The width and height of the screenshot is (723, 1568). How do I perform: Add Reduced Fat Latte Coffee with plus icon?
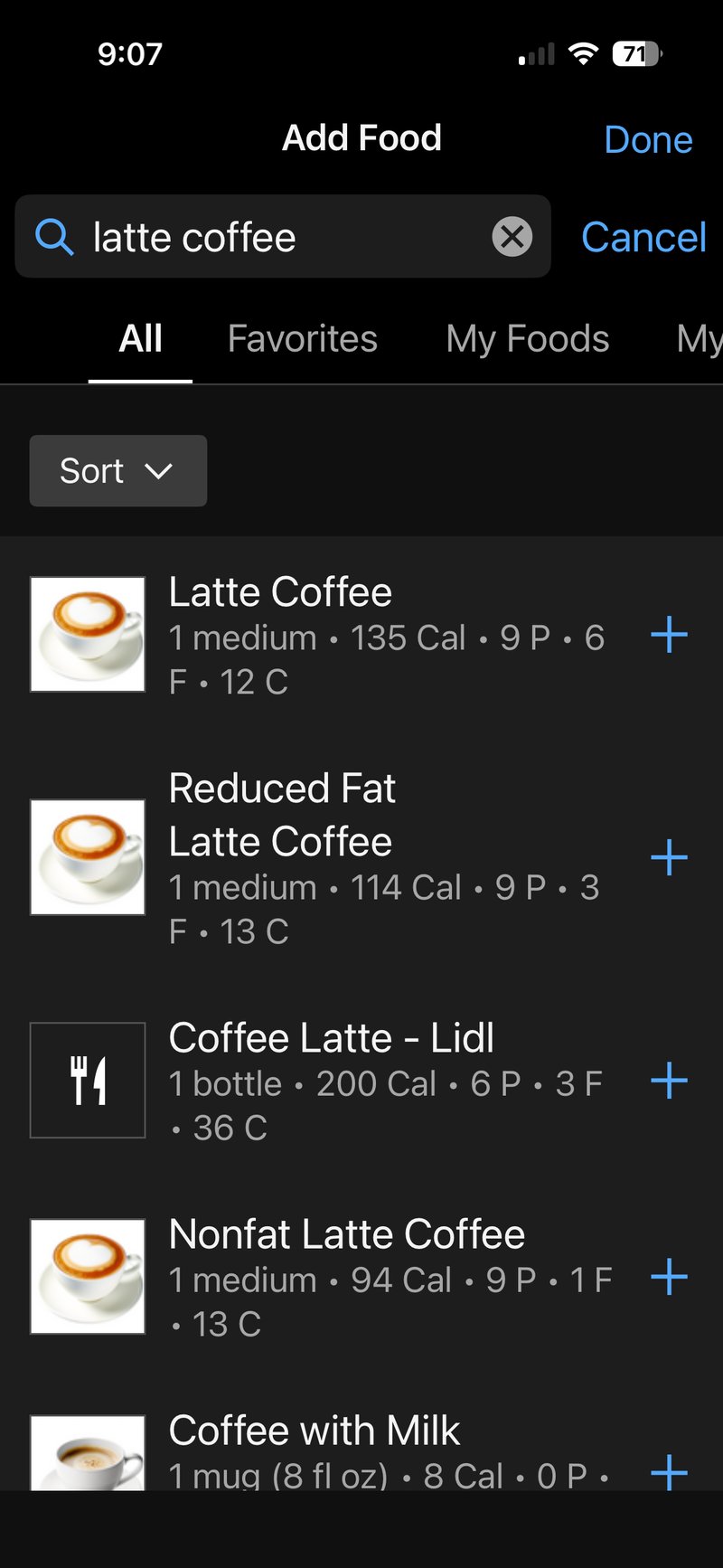tap(670, 858)
